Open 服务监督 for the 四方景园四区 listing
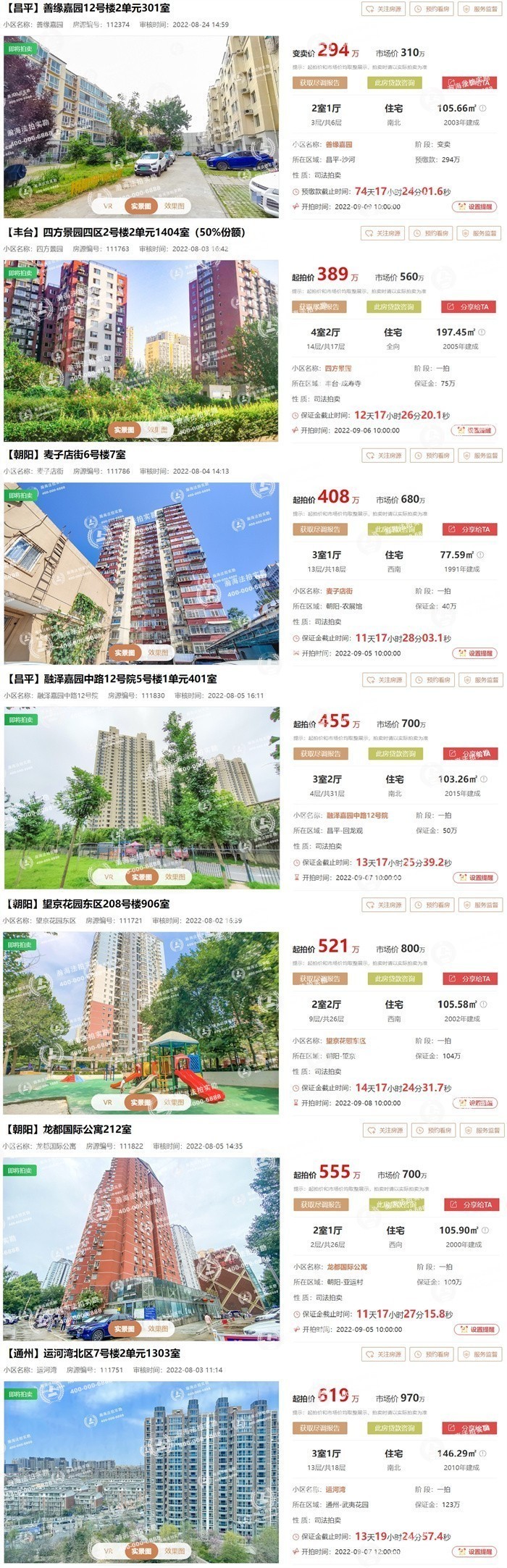 point(481,233)
